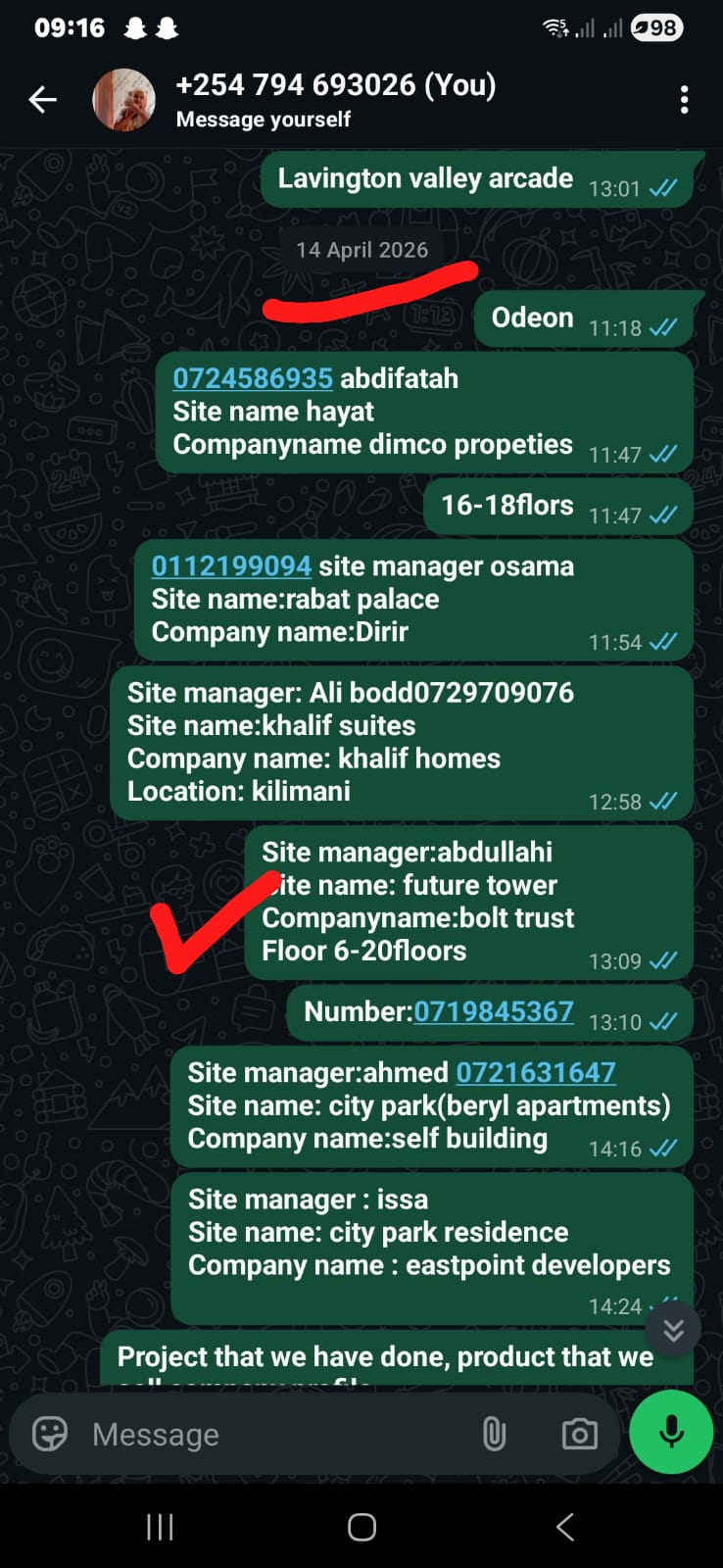Screen dimensions: 723x1568
Task: Open the camera from the message bar
Action: tap(579, 1434)
